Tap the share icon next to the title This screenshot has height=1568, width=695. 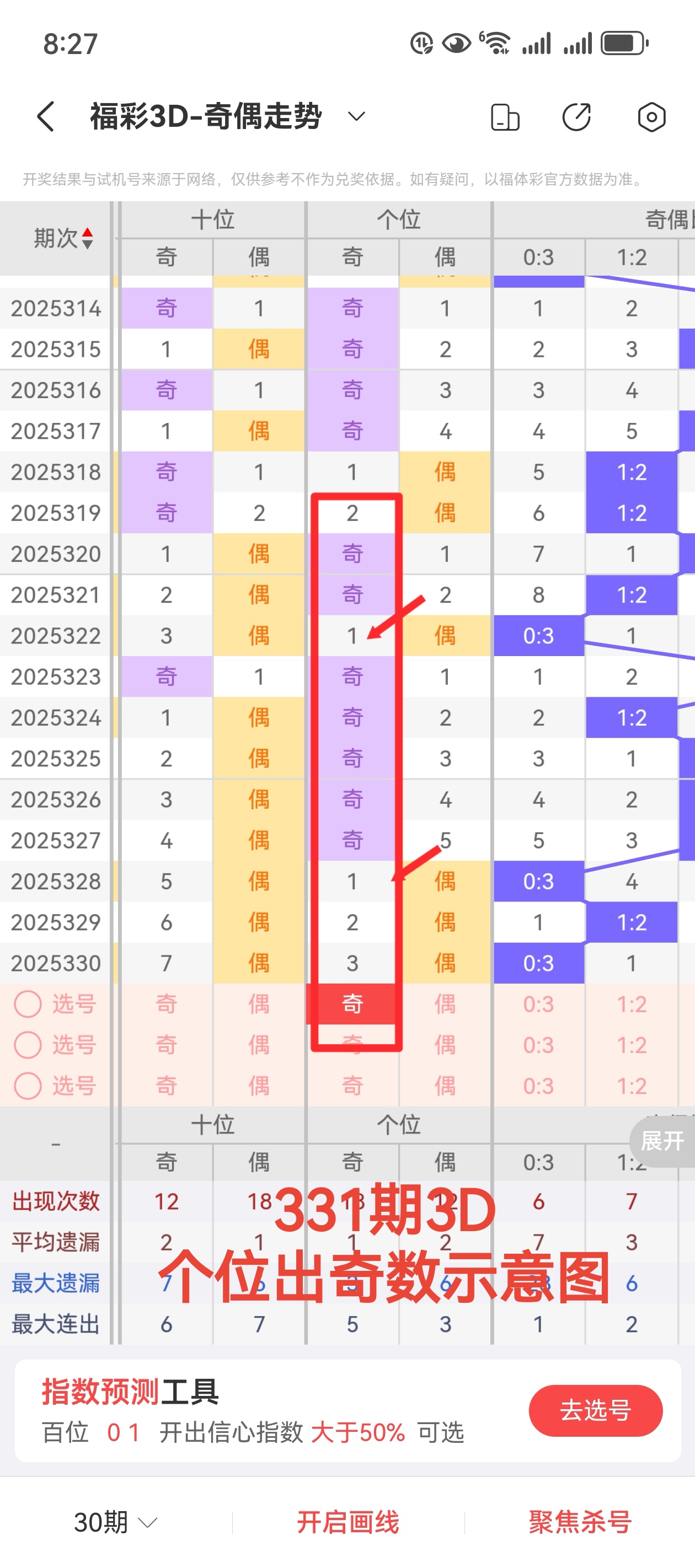(577, 116)
